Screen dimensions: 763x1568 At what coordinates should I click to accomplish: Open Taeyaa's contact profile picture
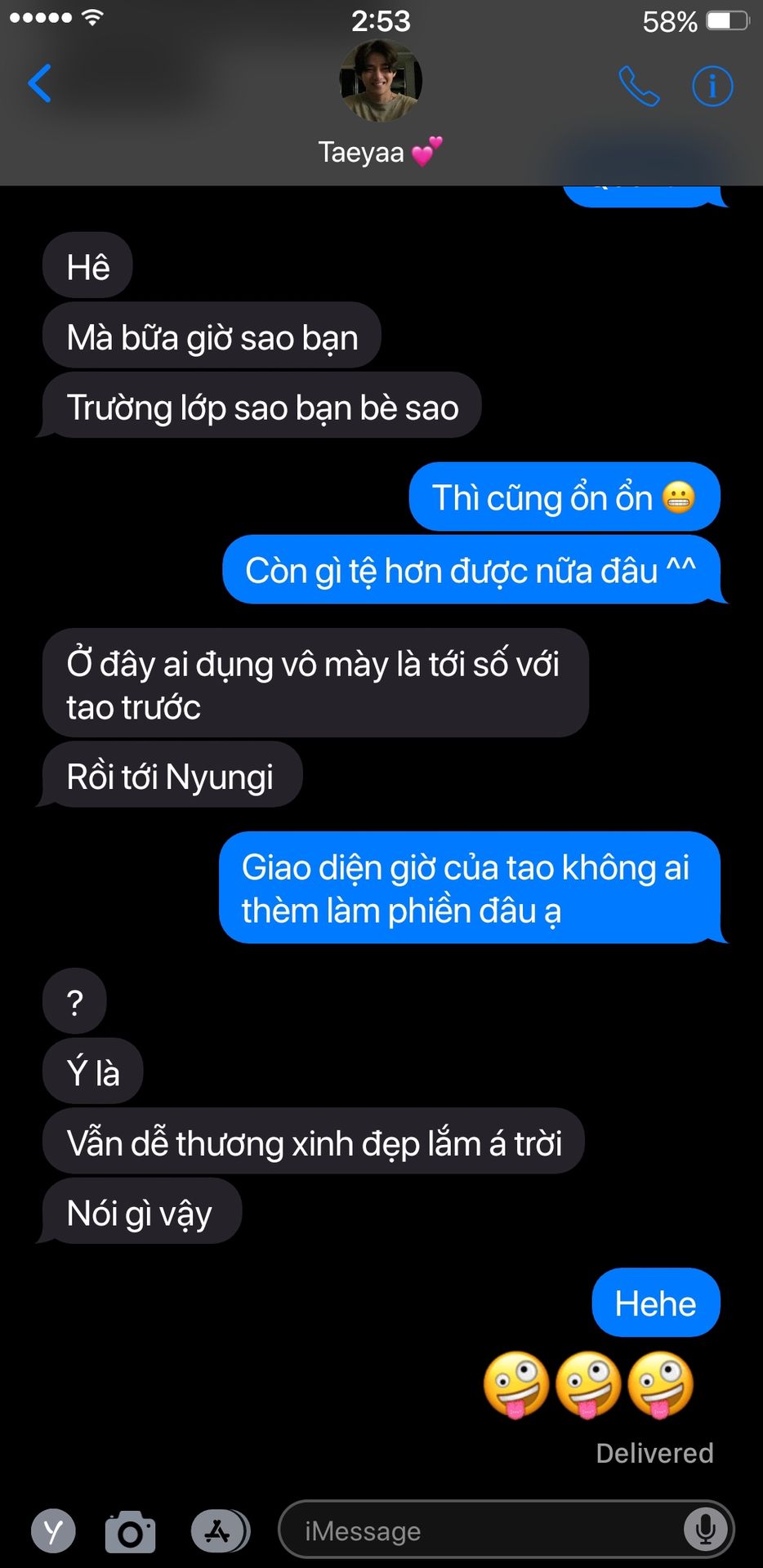tap(381, 81)
